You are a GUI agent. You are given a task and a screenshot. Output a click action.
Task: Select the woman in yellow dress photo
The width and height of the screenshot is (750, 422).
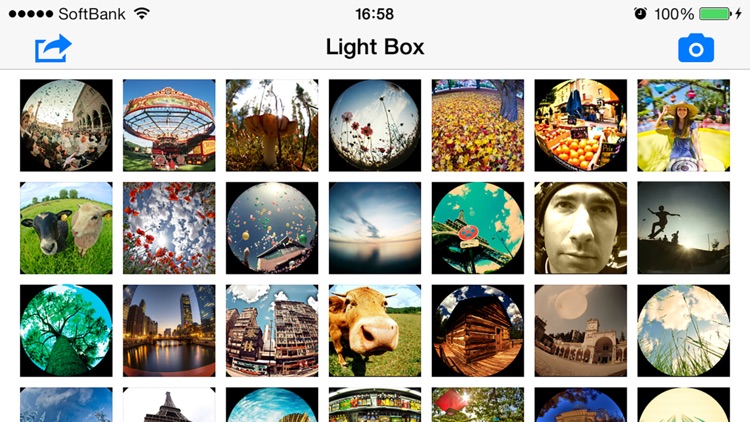(x=683, y=125)
